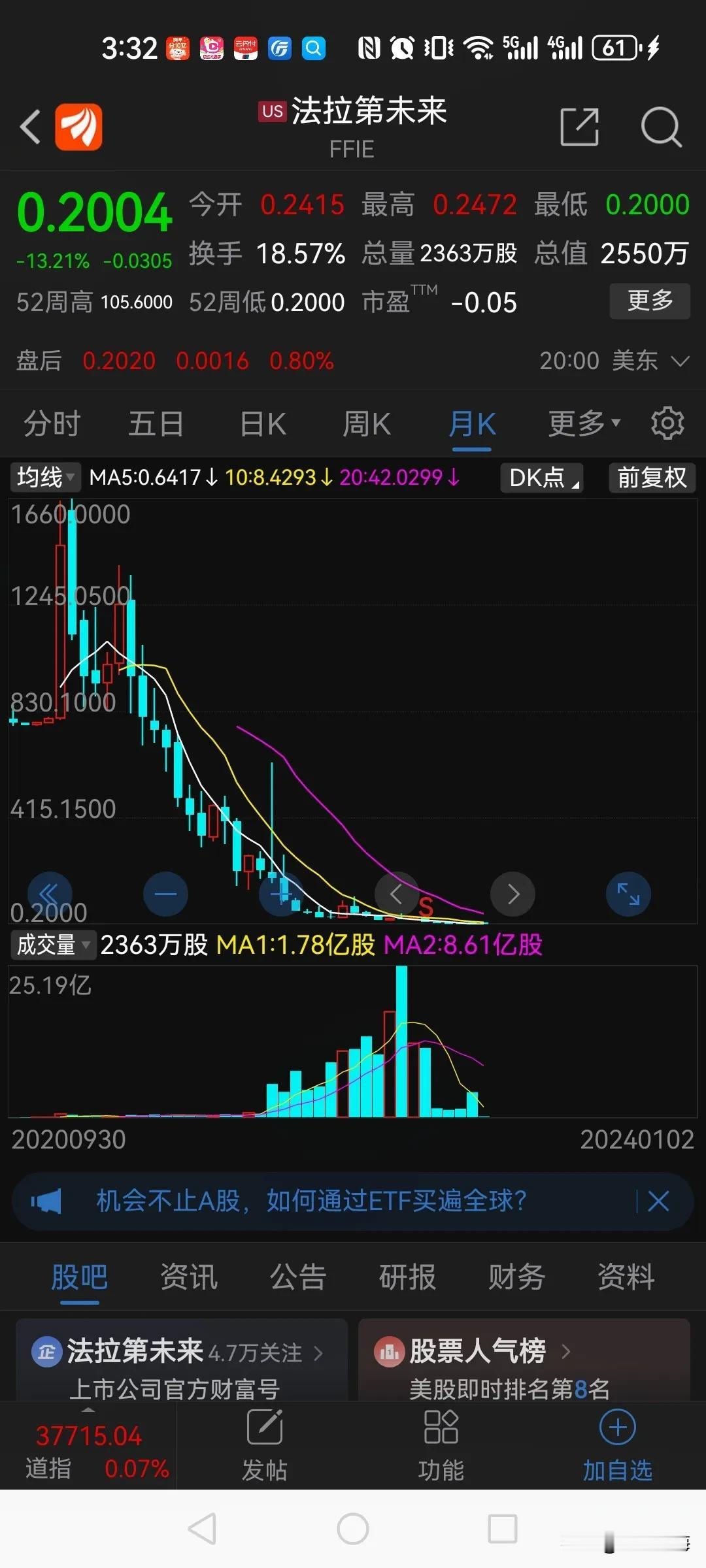This screenshot has height=1568, width=706.
Task: Open chart settings gear
Action: pyautogui.click(x=667, y=423)
